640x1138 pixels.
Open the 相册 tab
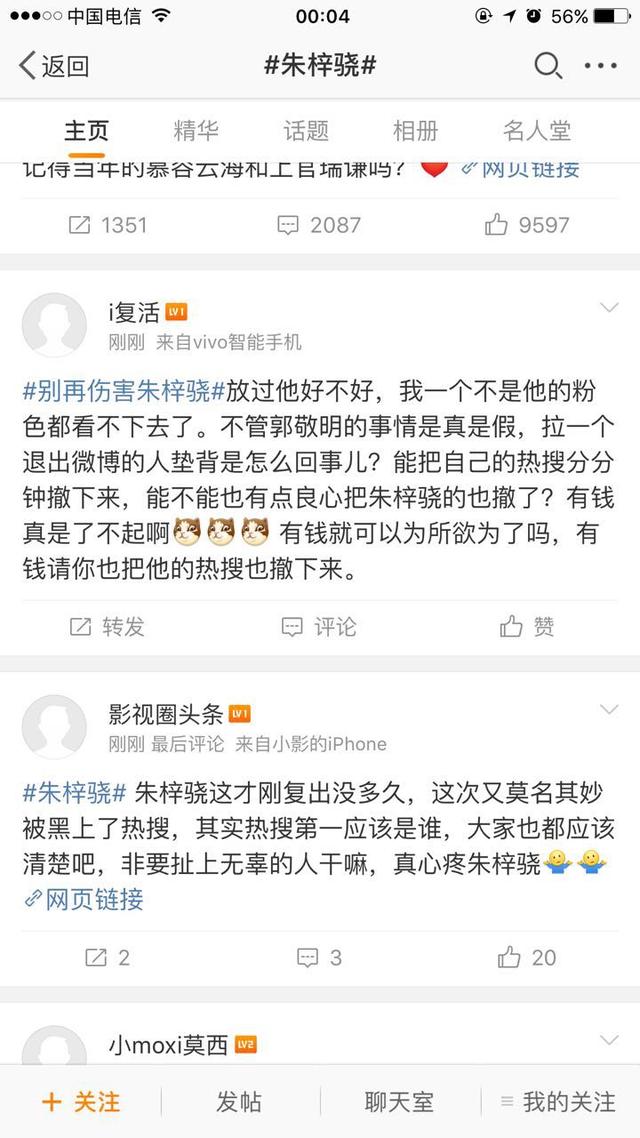pyautogui.click(x=415, y=131)
